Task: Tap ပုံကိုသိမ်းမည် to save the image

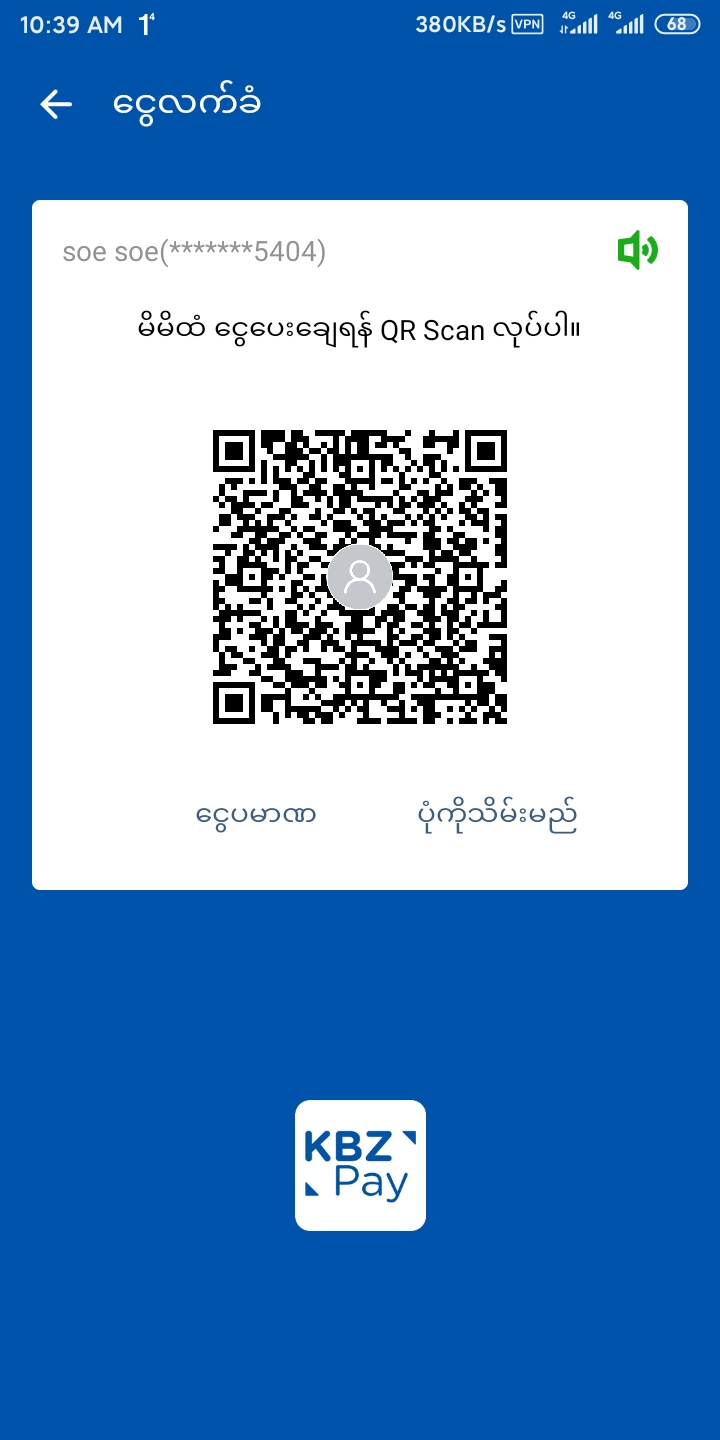Action: coord(497,815)
